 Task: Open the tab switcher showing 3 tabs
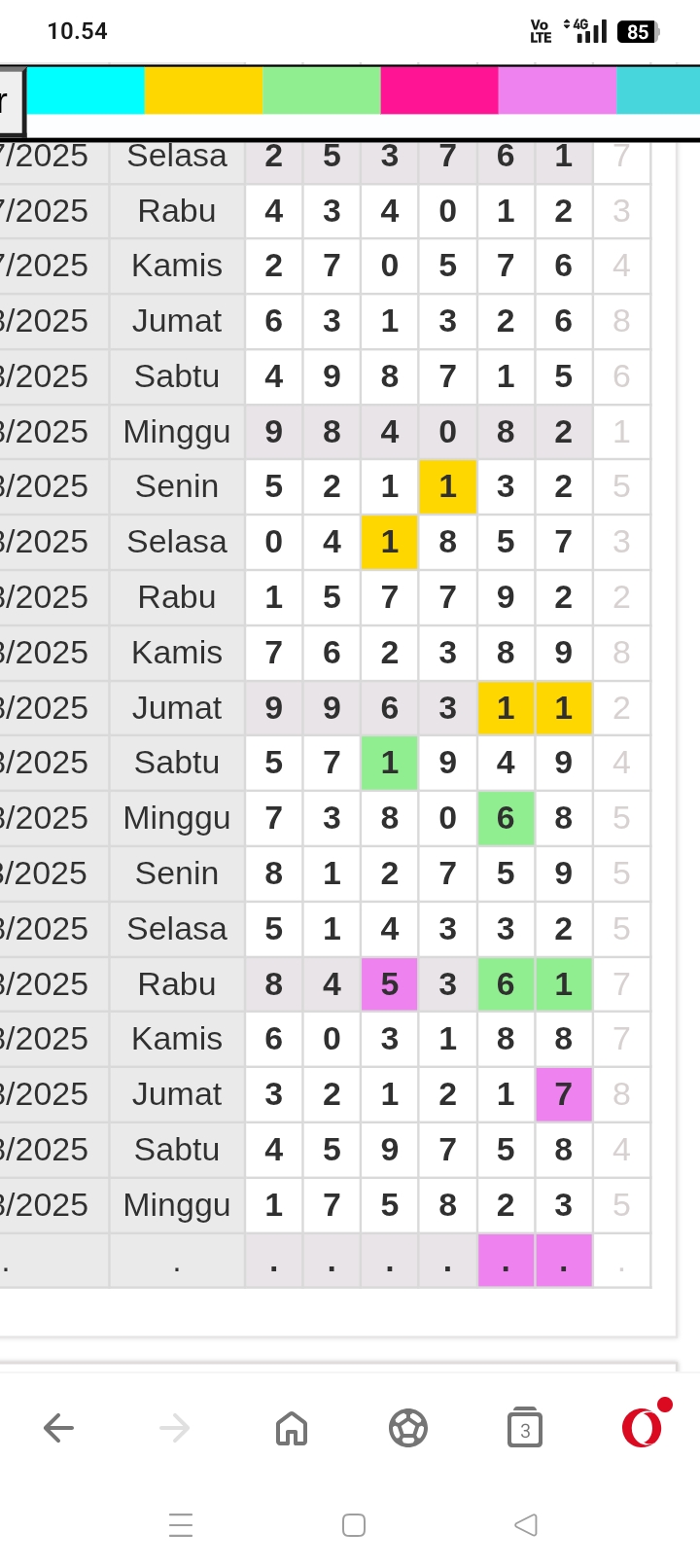(525, 1428)
